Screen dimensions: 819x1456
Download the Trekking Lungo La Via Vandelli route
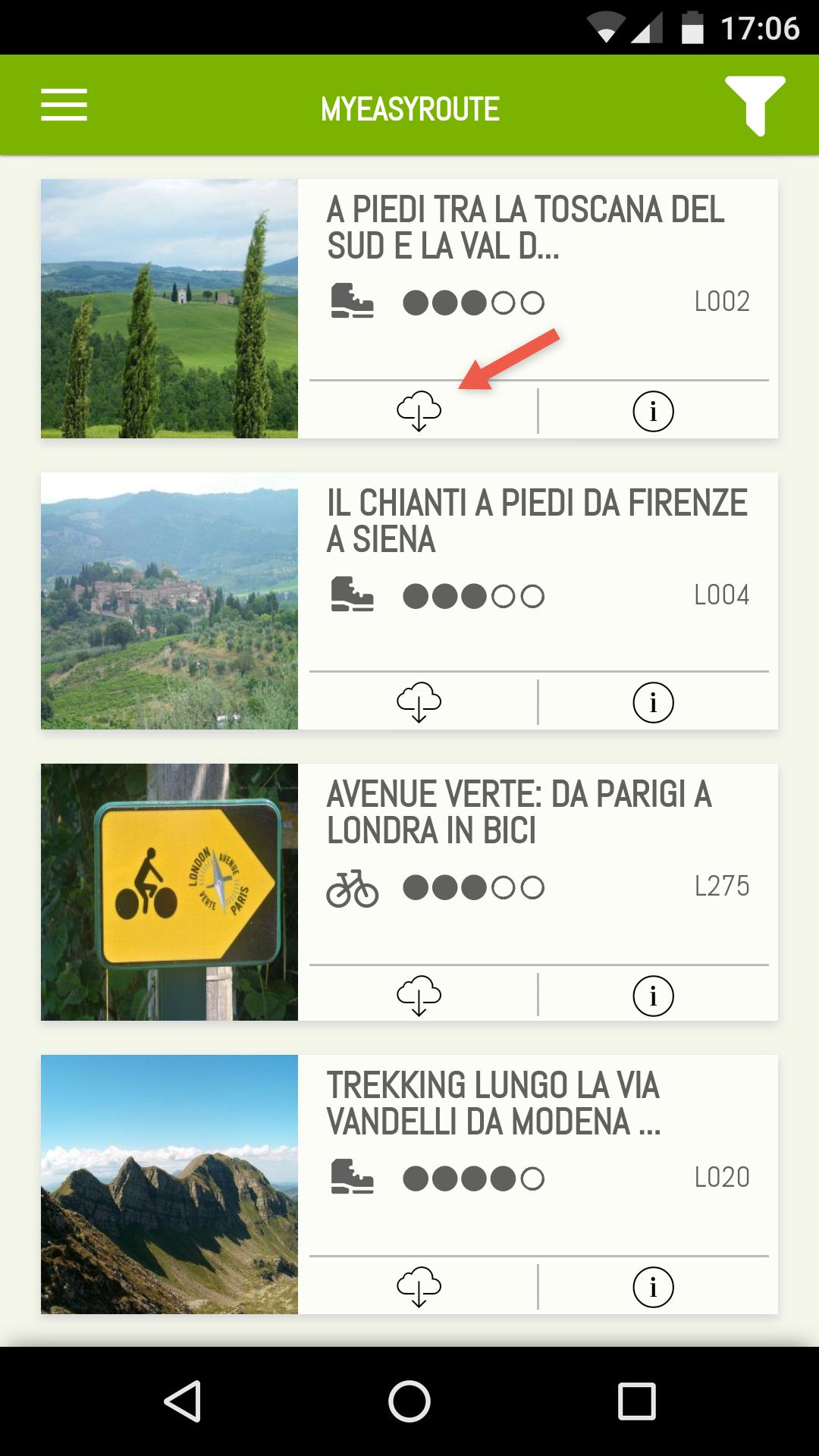pos(419,1286)
